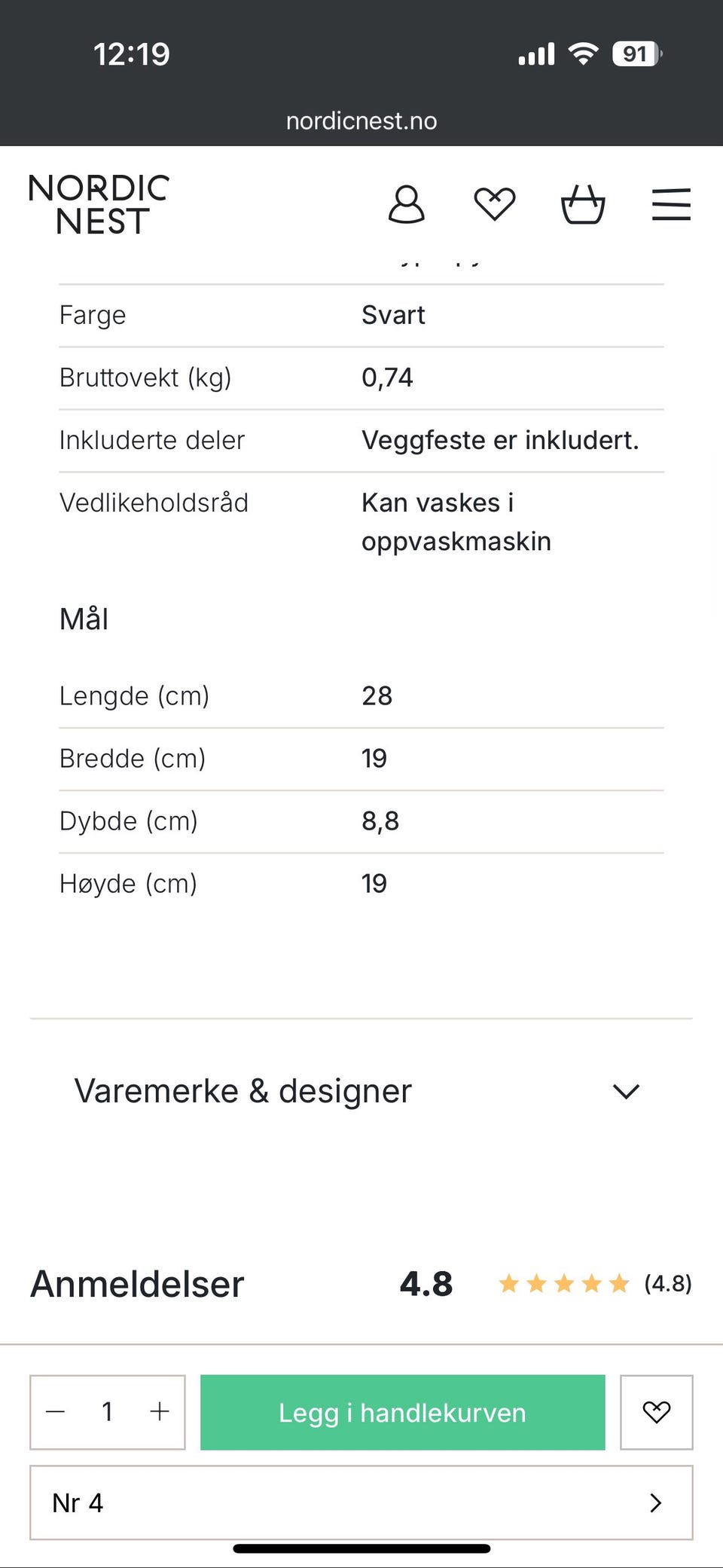
Task: Select the Nordic Nest logo
Action: pos(99,203)
